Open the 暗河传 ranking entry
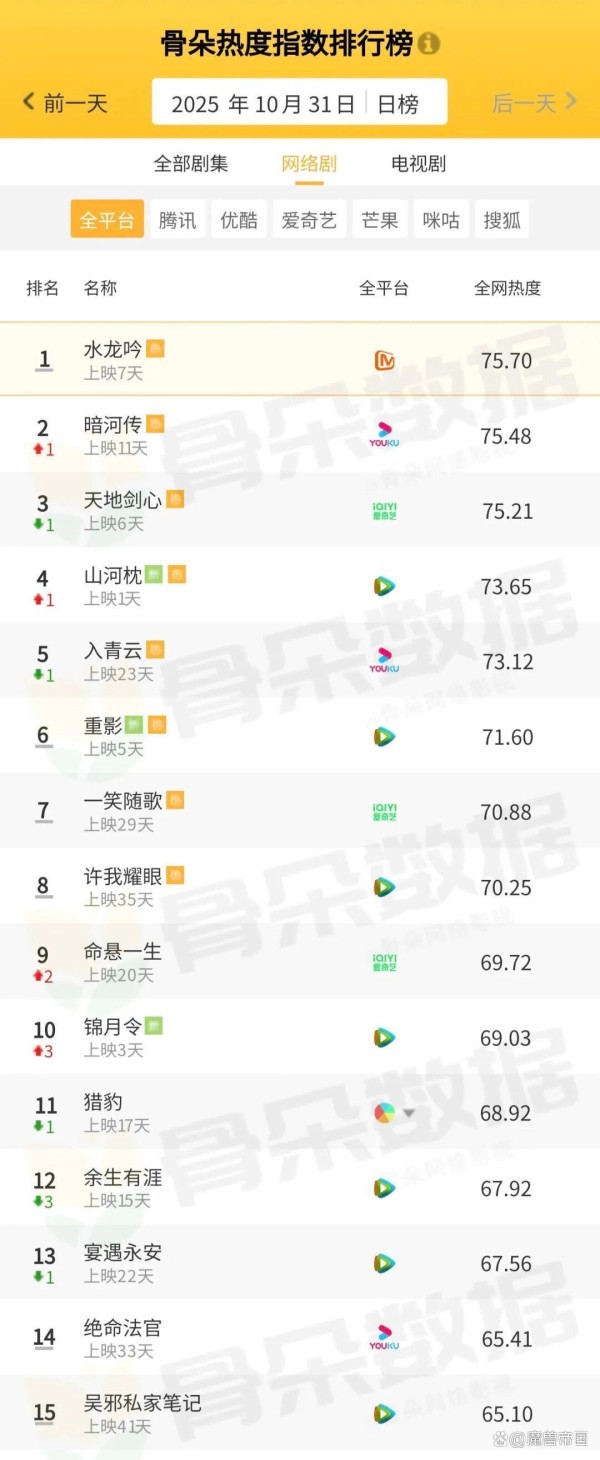 113,425
